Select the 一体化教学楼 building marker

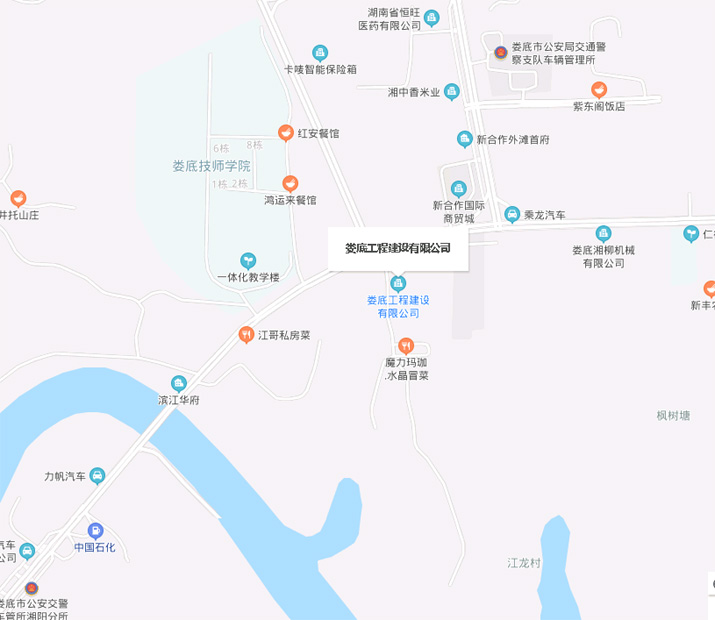click(248, 260)
